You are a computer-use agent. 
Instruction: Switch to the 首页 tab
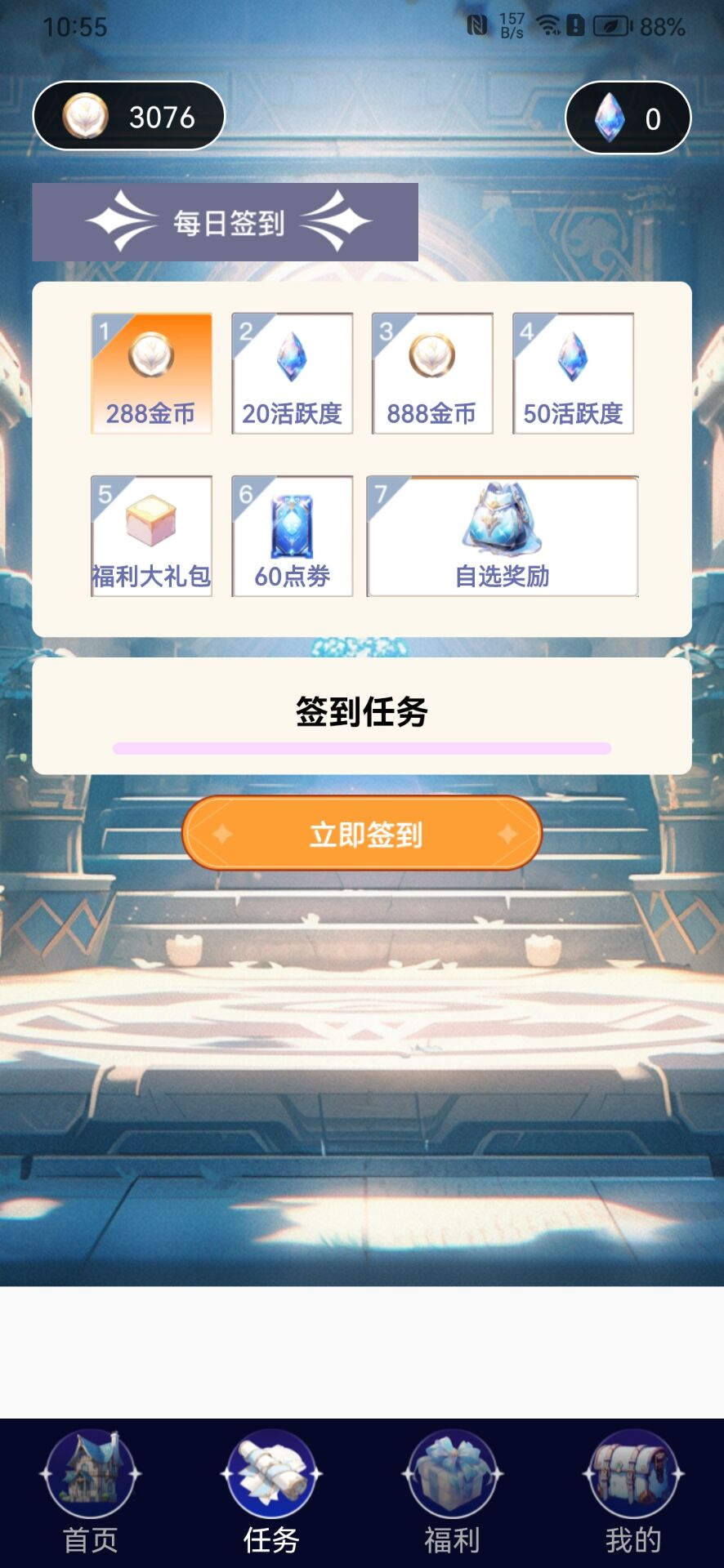click(x=91, y=1493)
